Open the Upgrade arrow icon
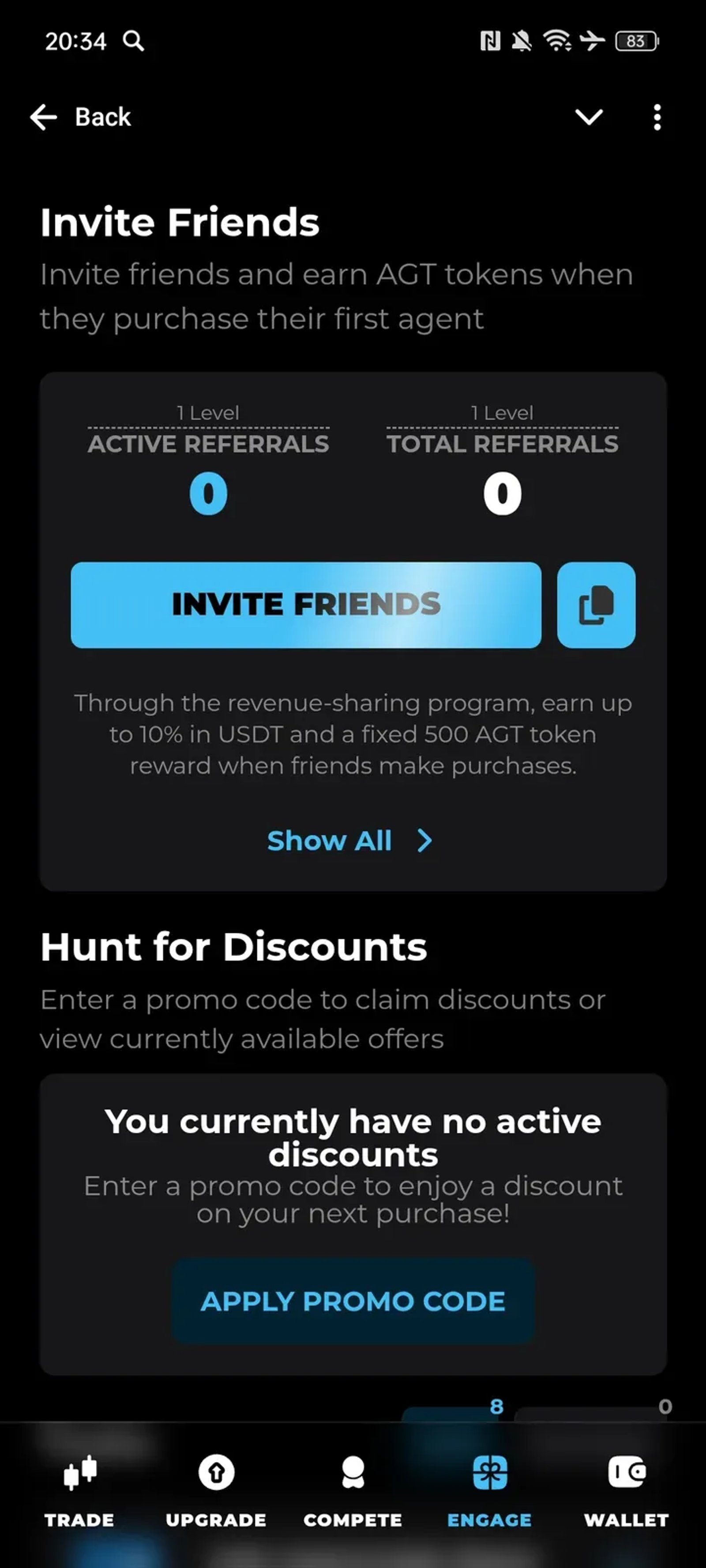706x1568 pixels. pos(217,1472)
